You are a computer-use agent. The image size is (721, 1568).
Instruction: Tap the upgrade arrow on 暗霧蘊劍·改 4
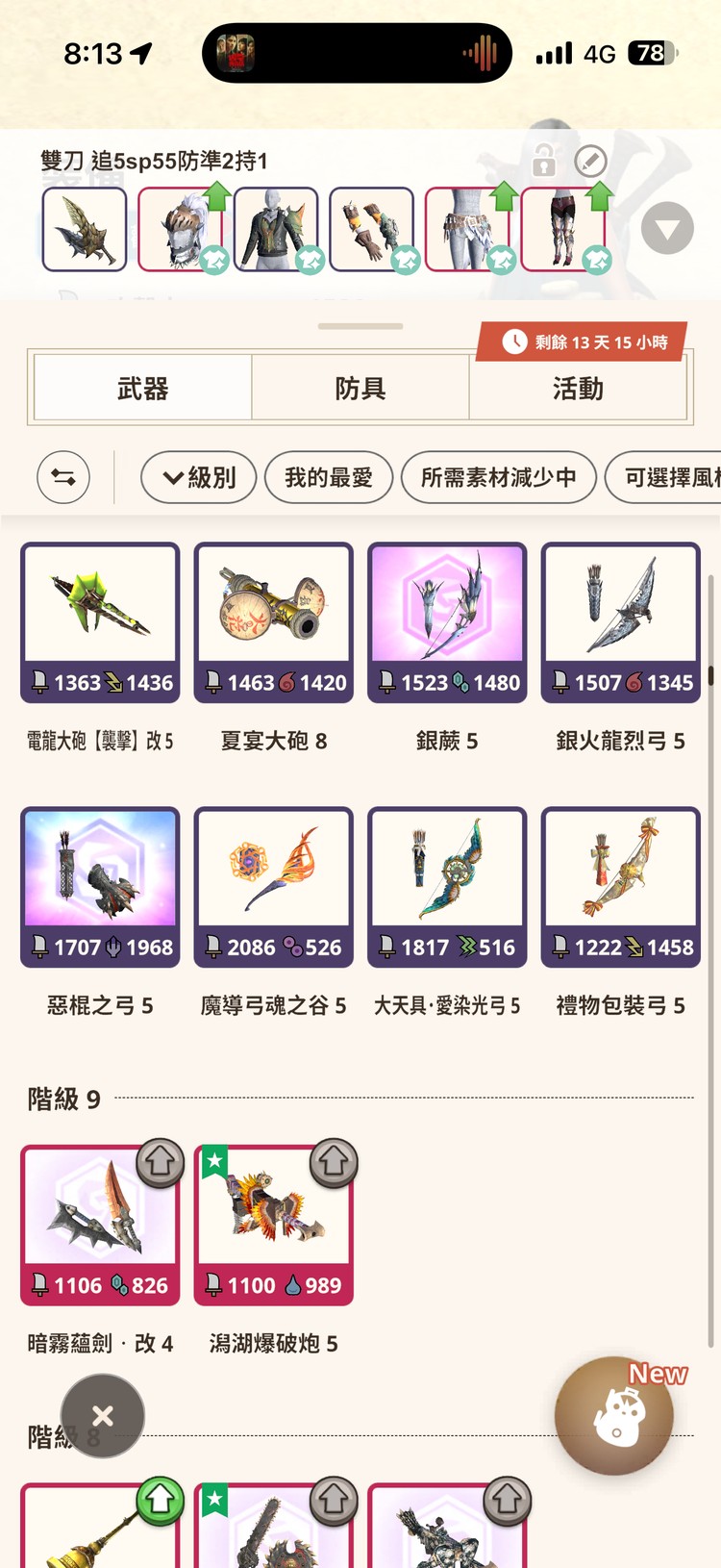[160, 1160]
